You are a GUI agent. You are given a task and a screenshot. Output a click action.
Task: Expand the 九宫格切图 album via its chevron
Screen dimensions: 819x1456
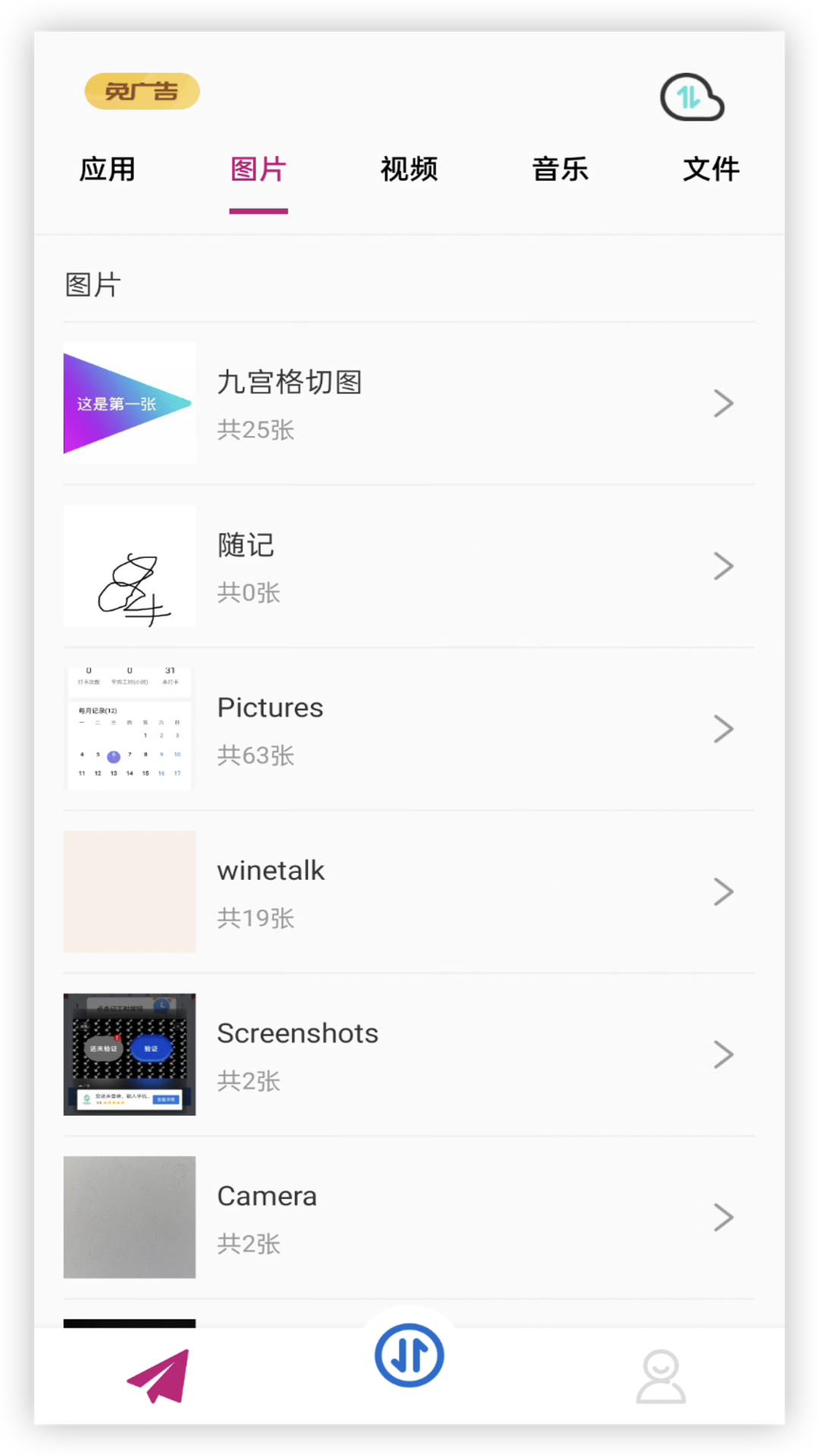pos(723,403)
